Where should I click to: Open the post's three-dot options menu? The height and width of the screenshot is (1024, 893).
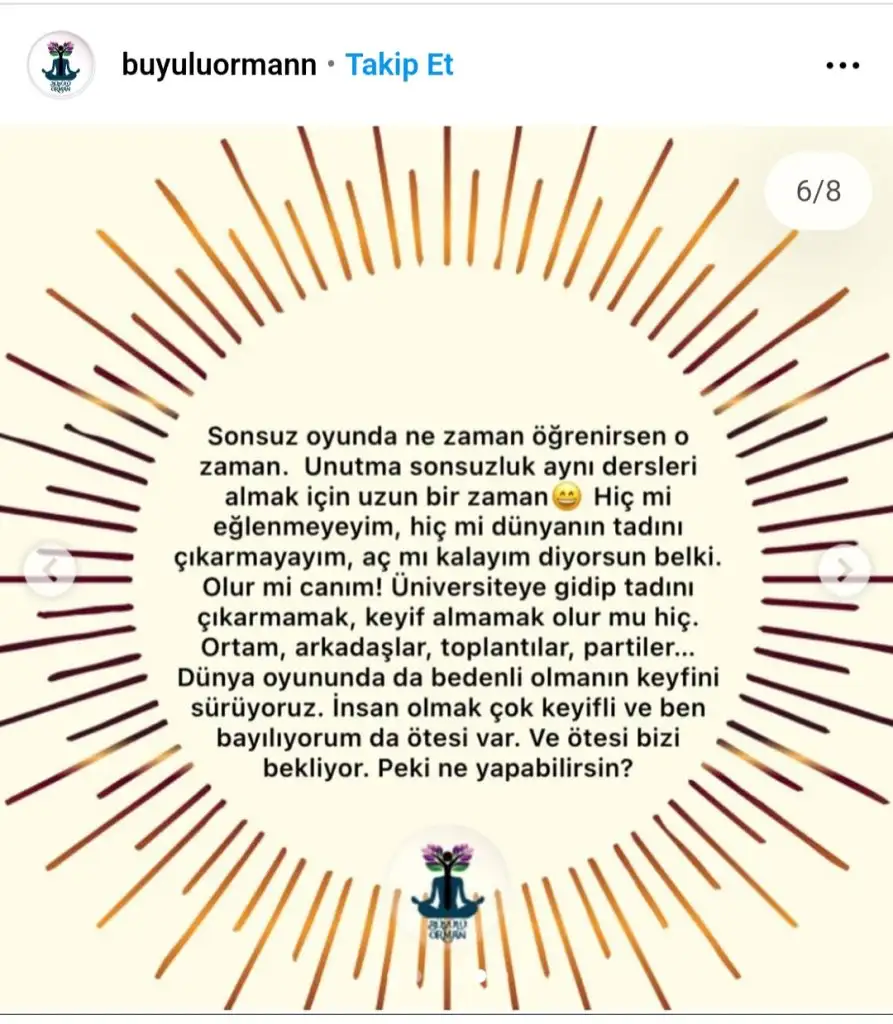[x=842, y=66]
